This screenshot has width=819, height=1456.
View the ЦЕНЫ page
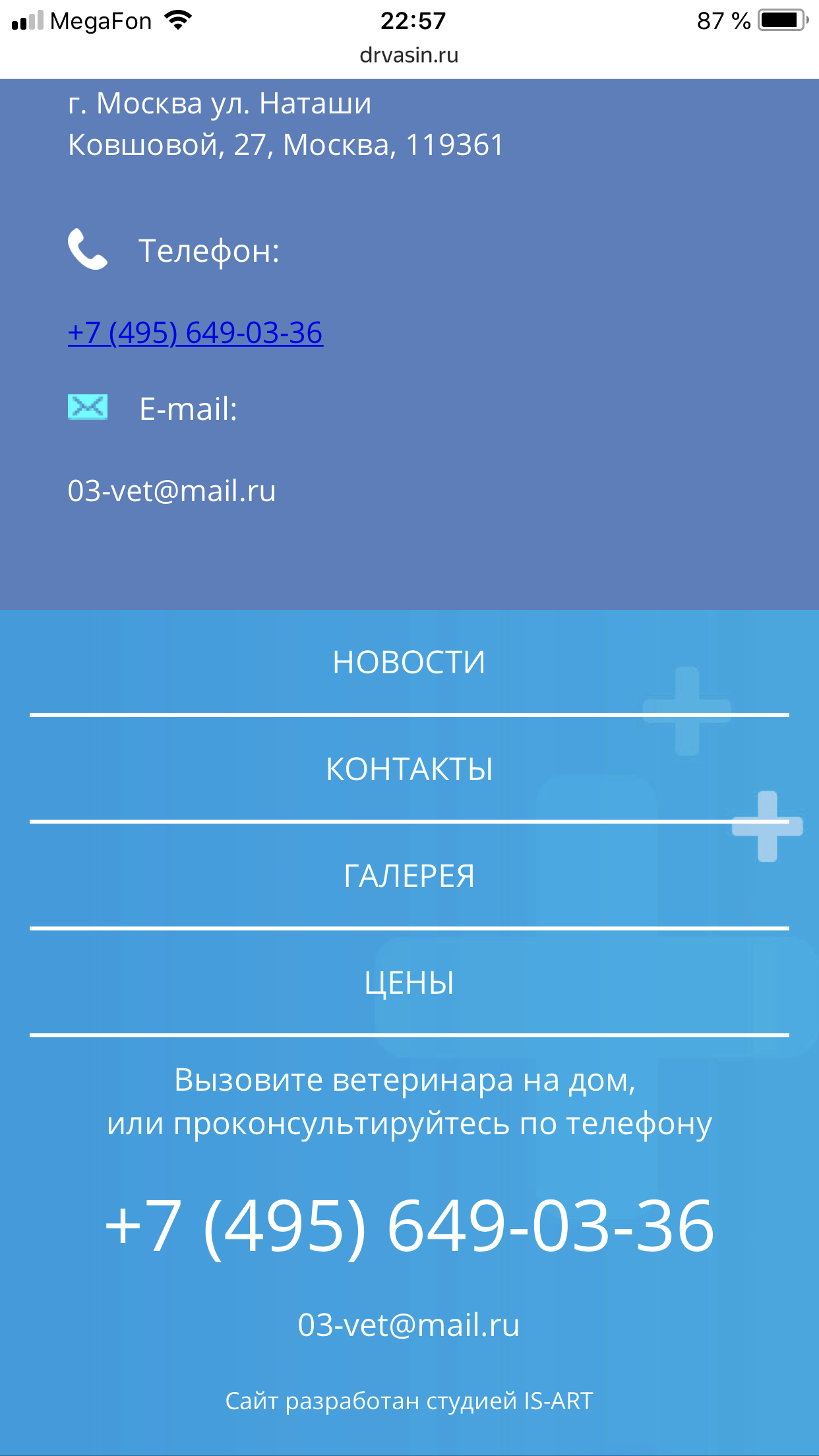[409, 983]
